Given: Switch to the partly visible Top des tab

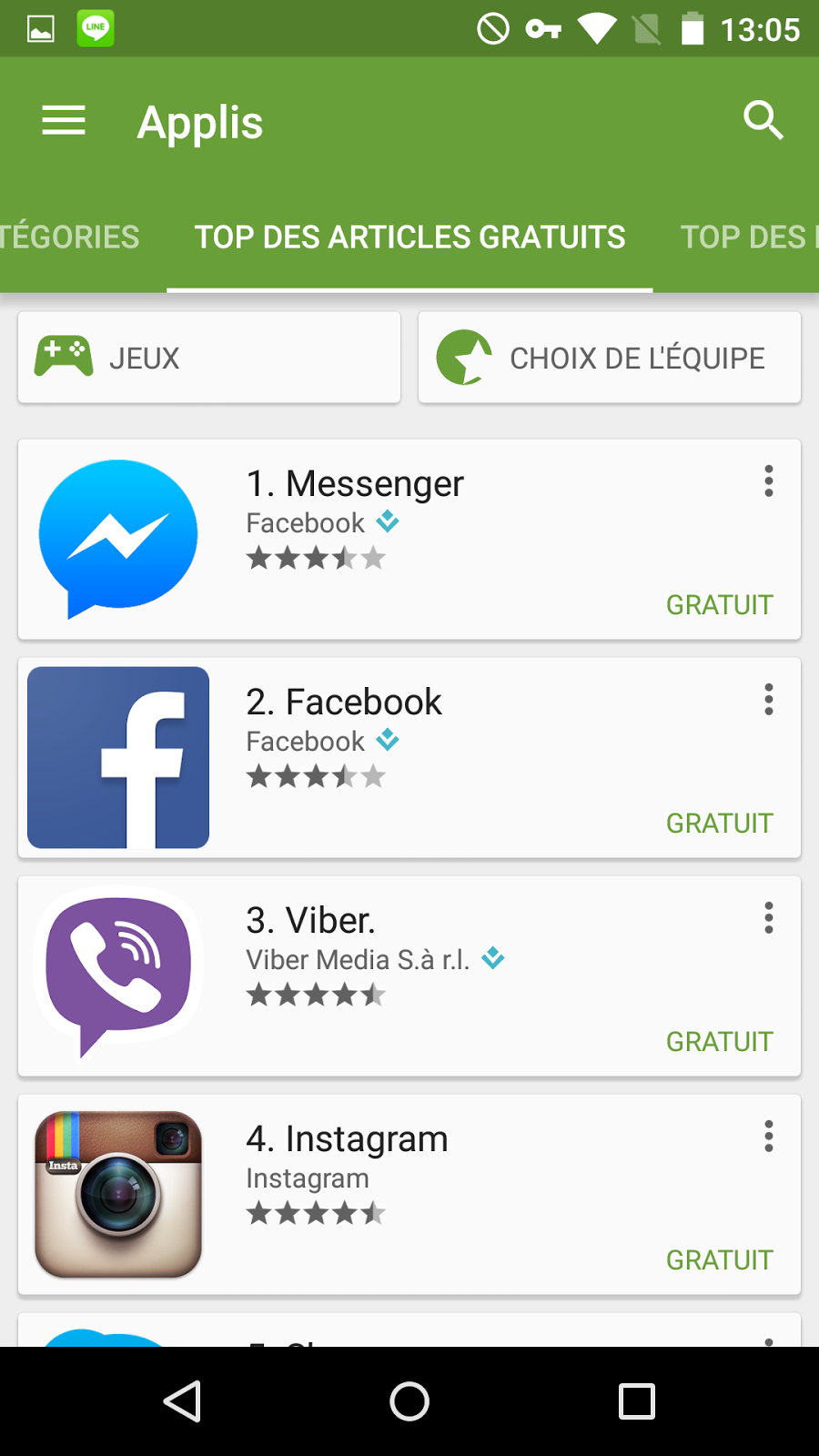Looking at the screenshot, I should tap(746, 238).
